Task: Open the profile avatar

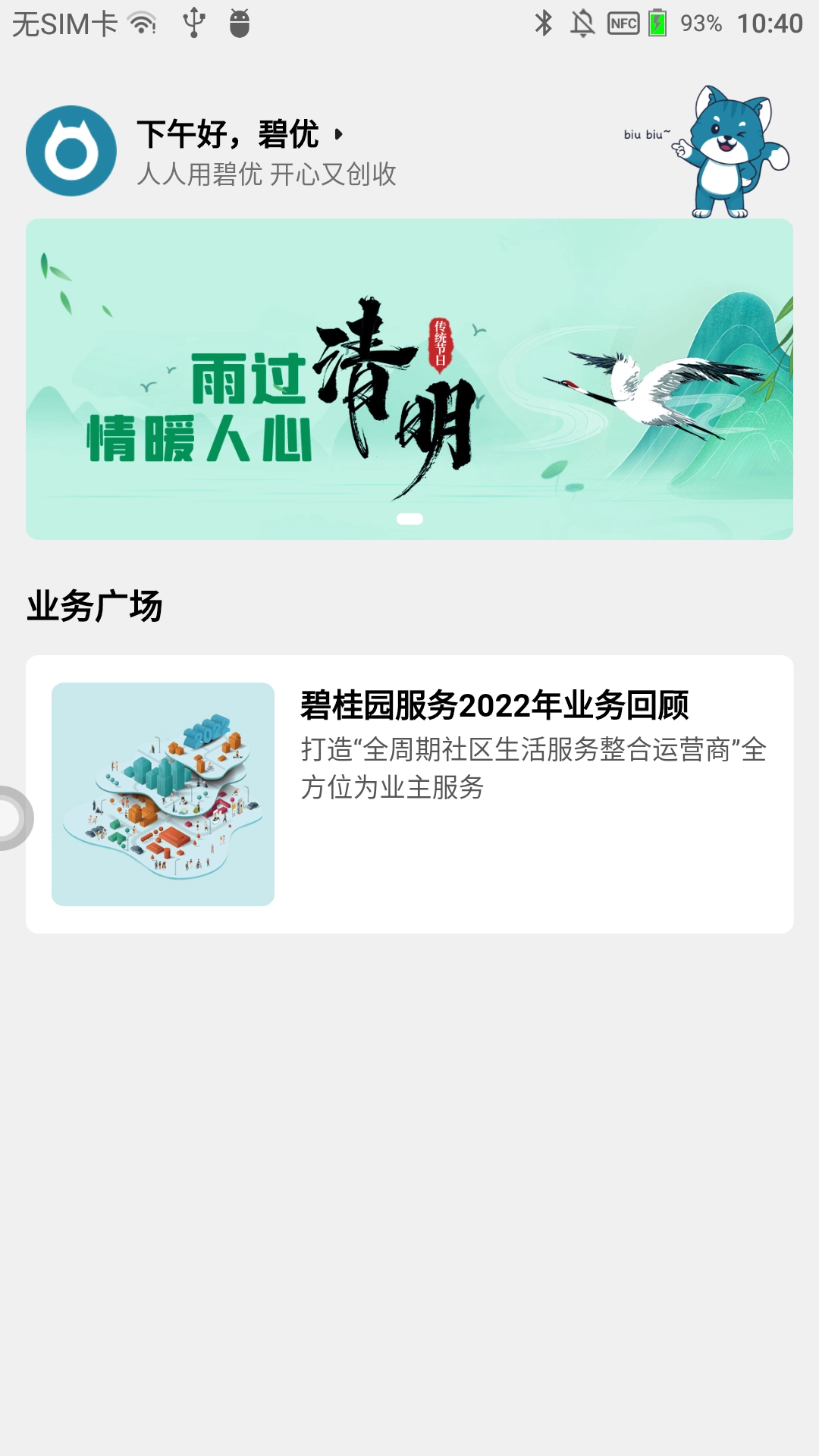Action: pos(71,151)
